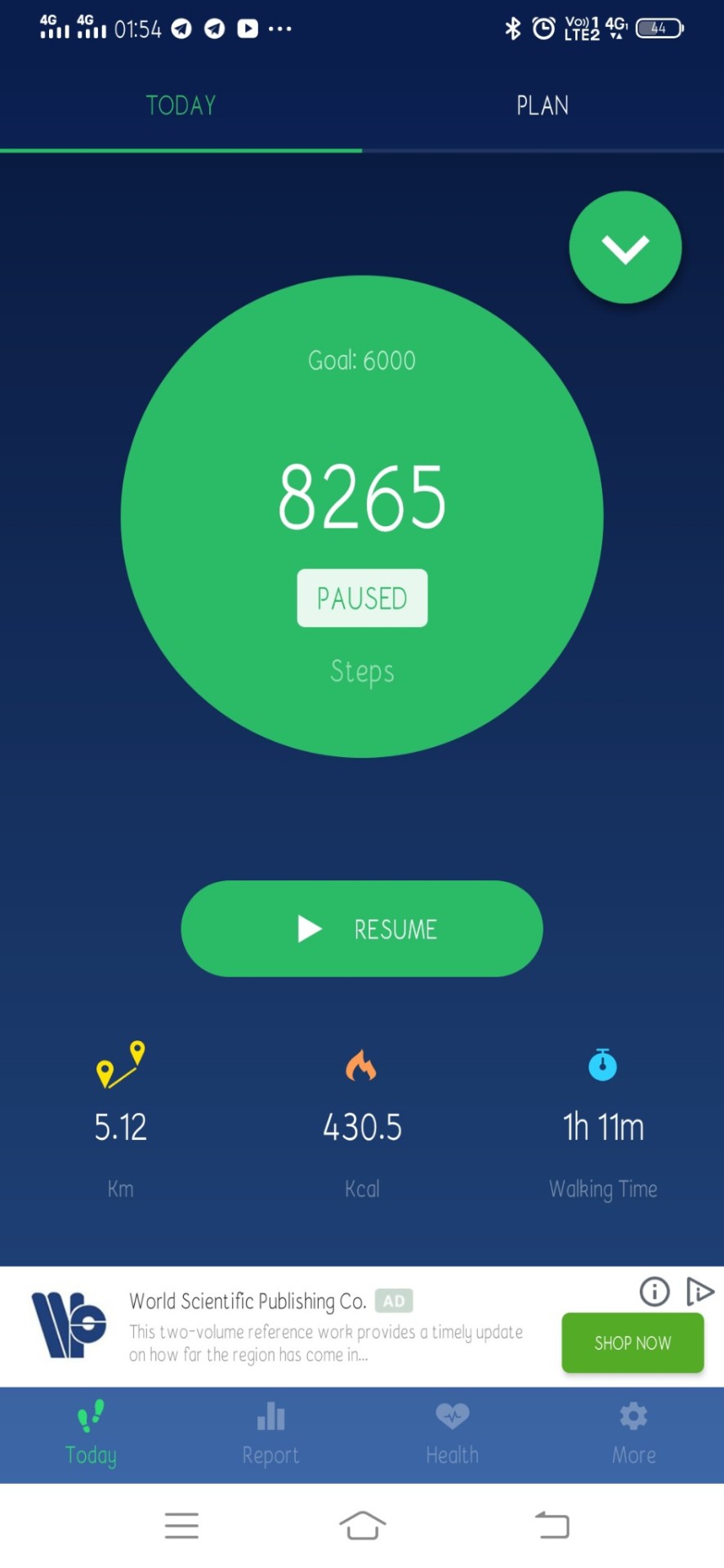Select the TODAY tab
Screen dimensions: 724x1568
[181, 106]
